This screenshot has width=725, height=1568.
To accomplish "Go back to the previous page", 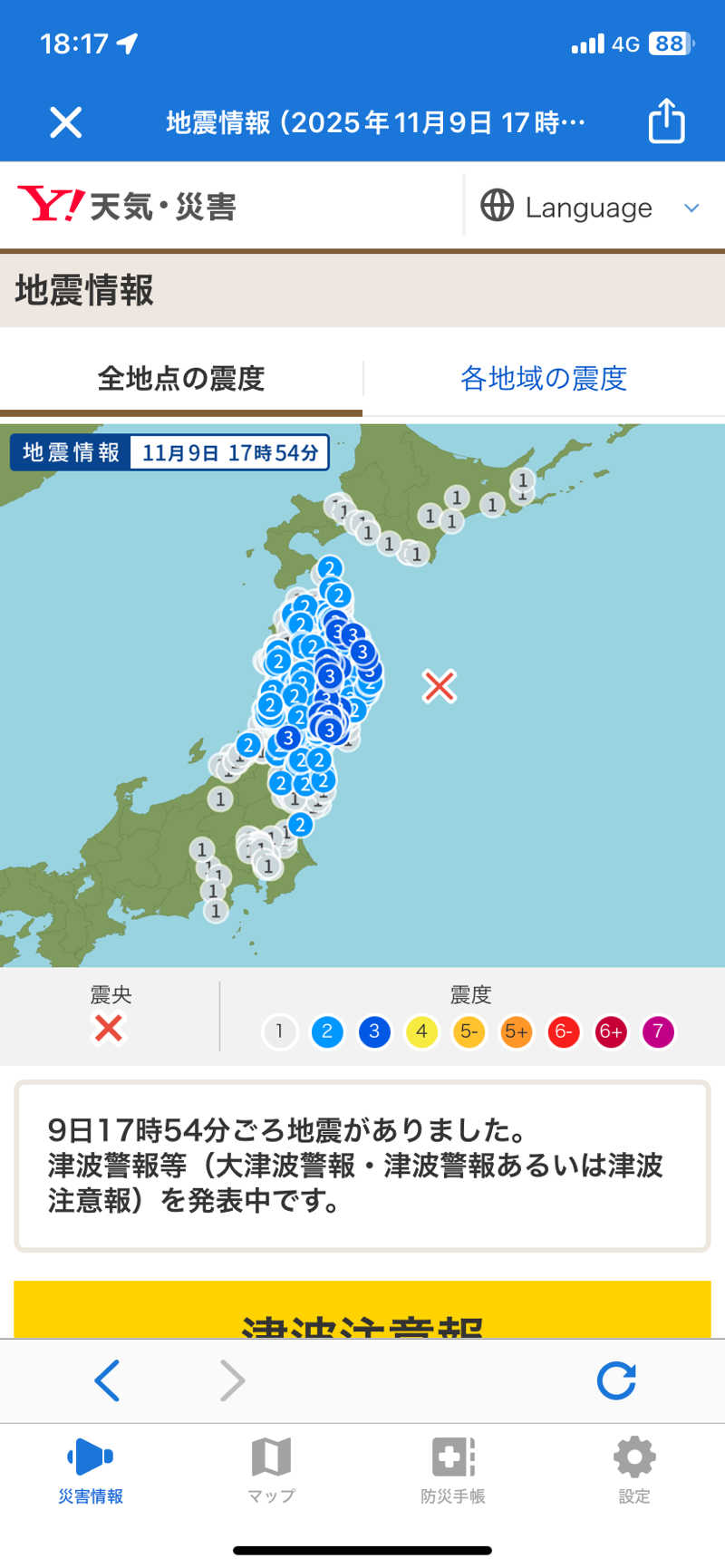I will [x=107, y=1380].
